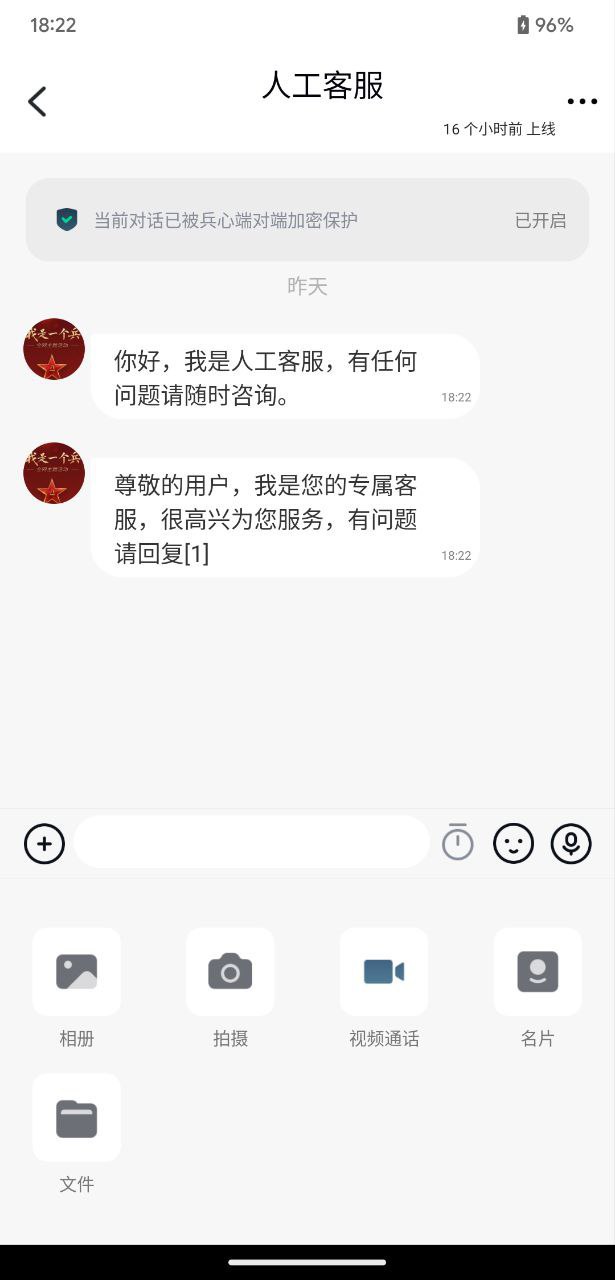This screenshot has width=615, height=1280.
Task: Choose 相册 to send a photo
Action: point(77,972)
